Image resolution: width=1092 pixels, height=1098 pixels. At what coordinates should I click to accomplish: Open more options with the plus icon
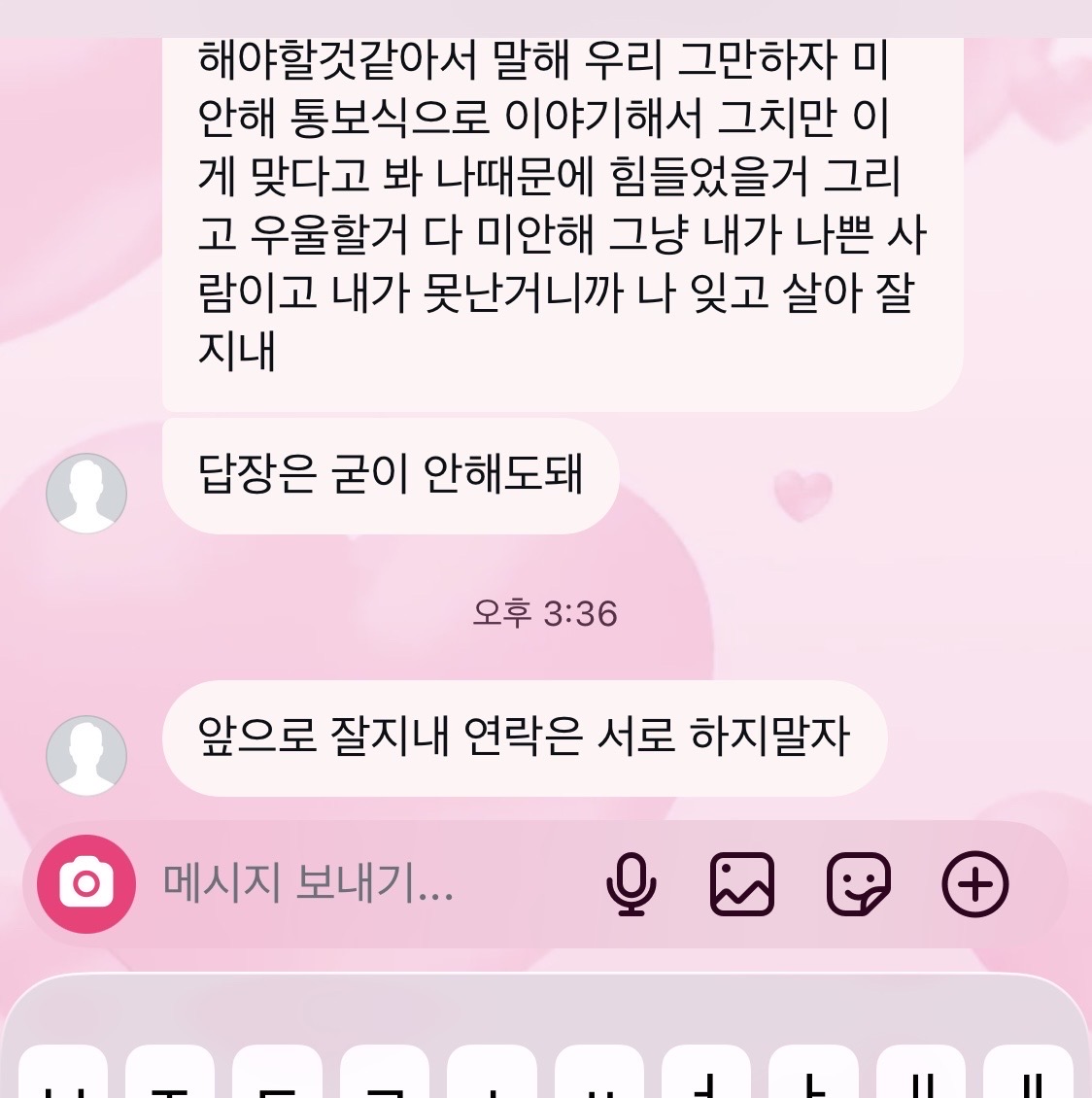975,884
